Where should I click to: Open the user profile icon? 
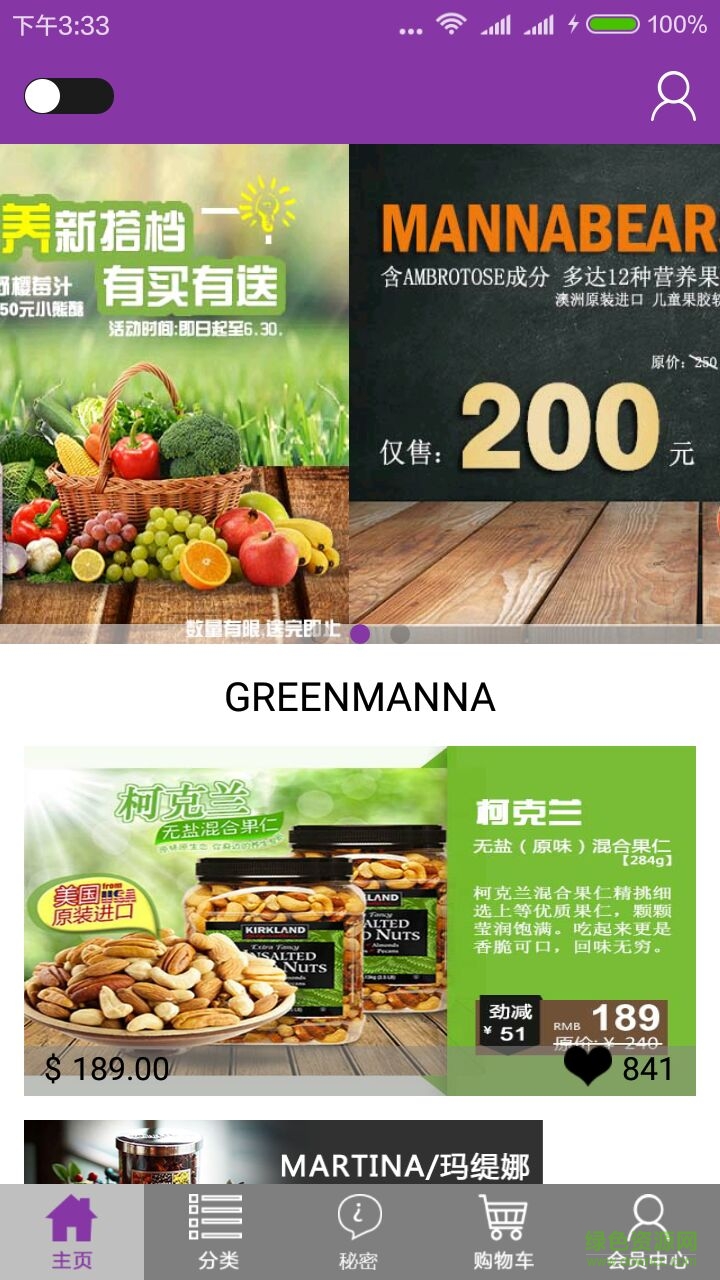pos(673,96)
